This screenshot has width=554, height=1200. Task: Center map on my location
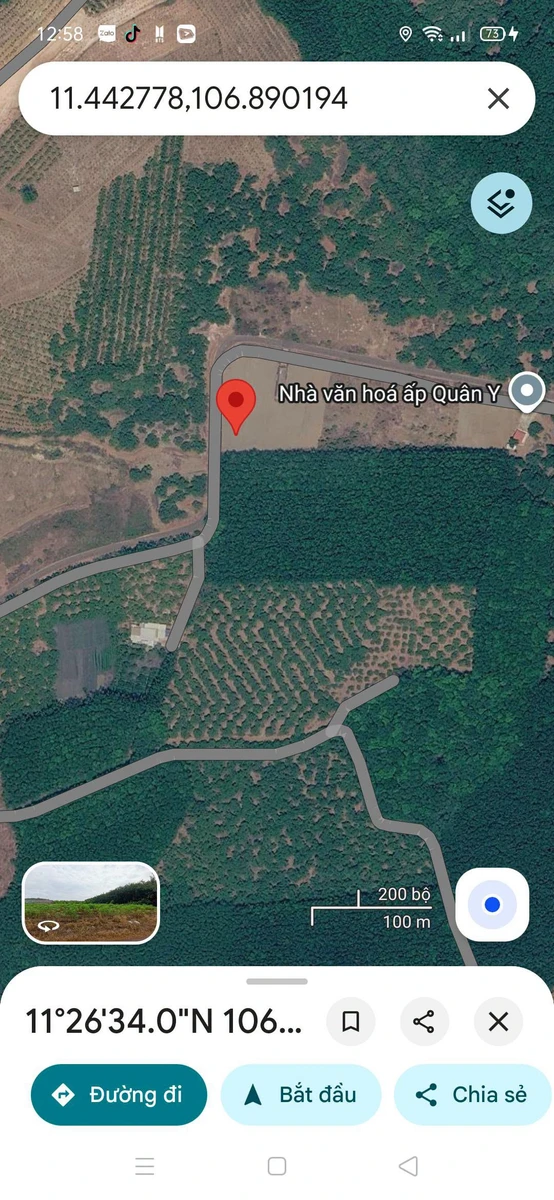(492, 905)
